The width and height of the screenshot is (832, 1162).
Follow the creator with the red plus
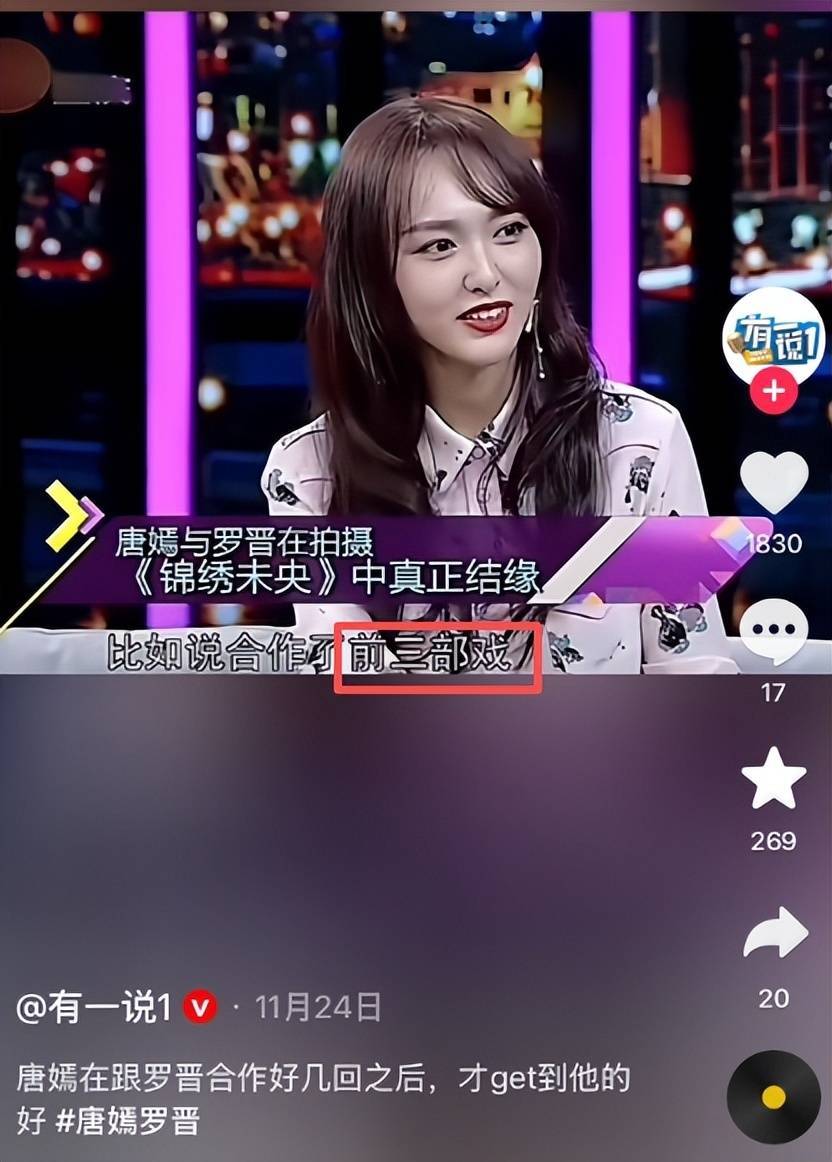pyautogui.click(x=773, y=392)
